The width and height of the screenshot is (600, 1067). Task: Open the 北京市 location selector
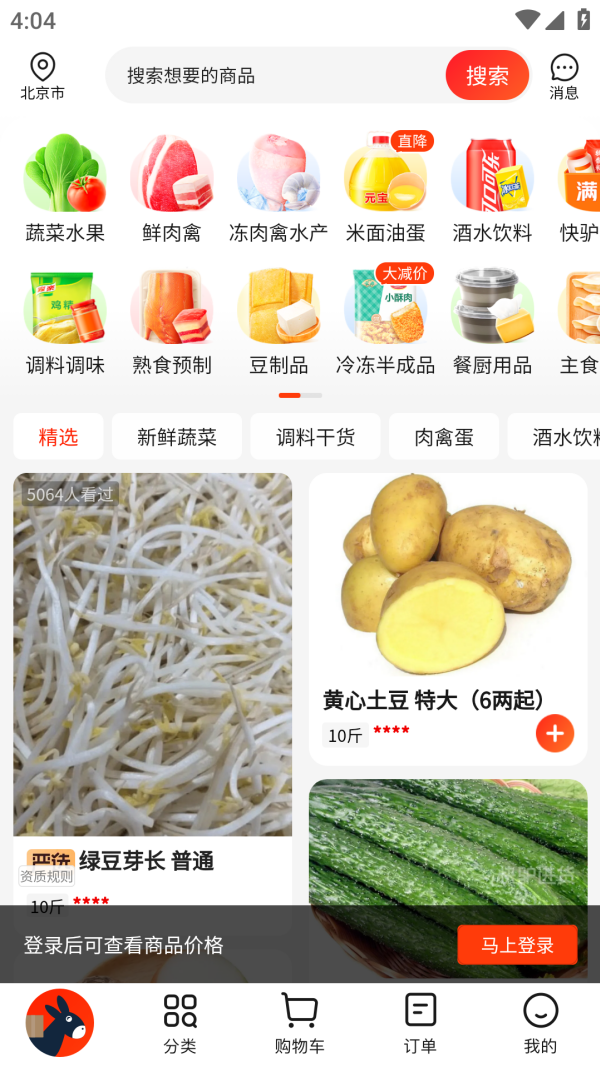click(42, 76)
